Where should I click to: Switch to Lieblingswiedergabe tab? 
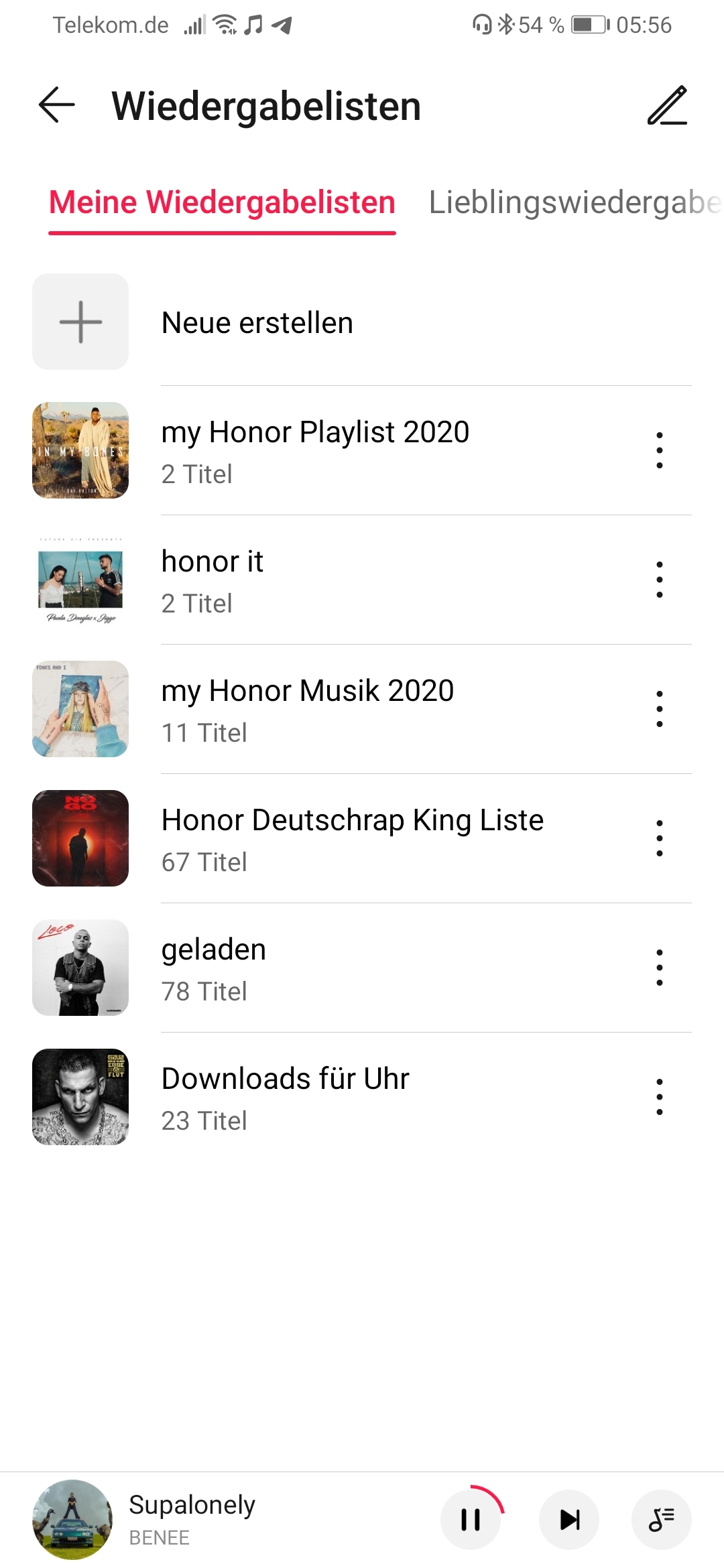pos(574,202)
